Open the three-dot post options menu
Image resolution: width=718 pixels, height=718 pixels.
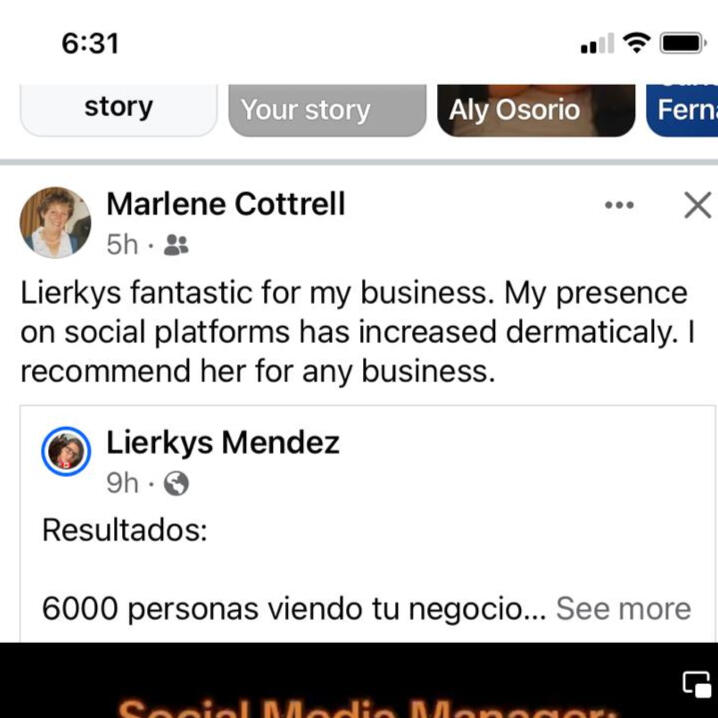pyautogui.click(x=620, y=206)
